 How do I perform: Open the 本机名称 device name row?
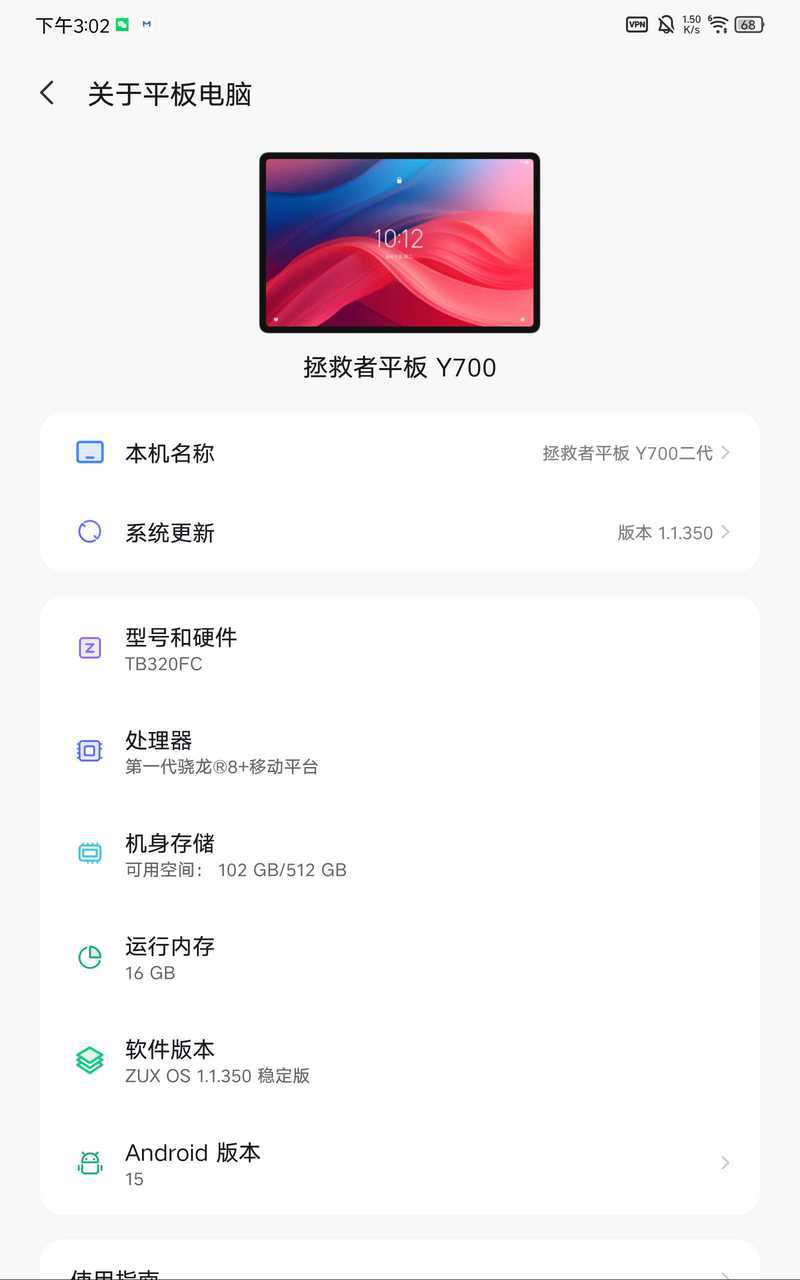click(400, 453)
